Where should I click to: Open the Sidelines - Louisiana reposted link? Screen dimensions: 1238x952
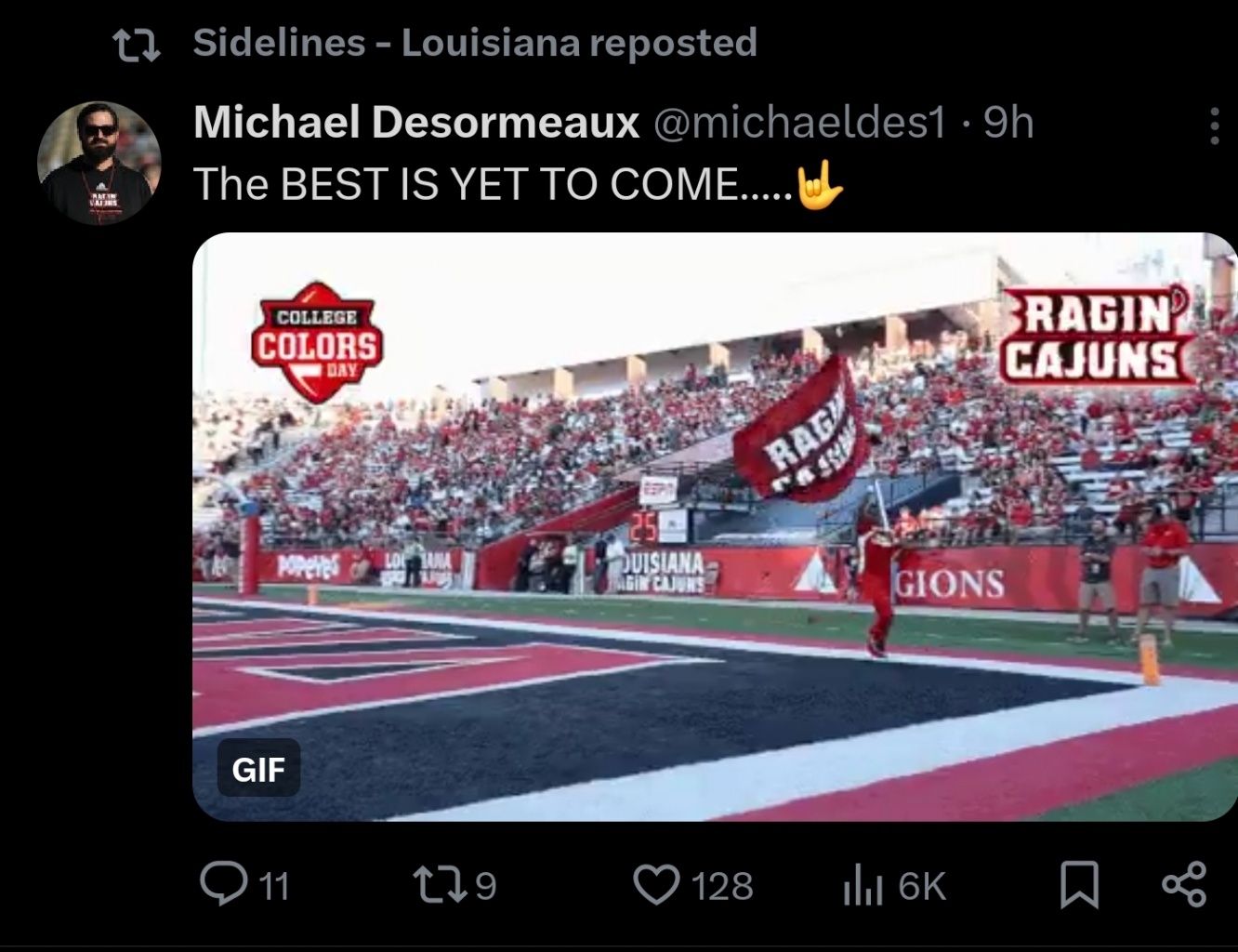(x=474, y=43)
